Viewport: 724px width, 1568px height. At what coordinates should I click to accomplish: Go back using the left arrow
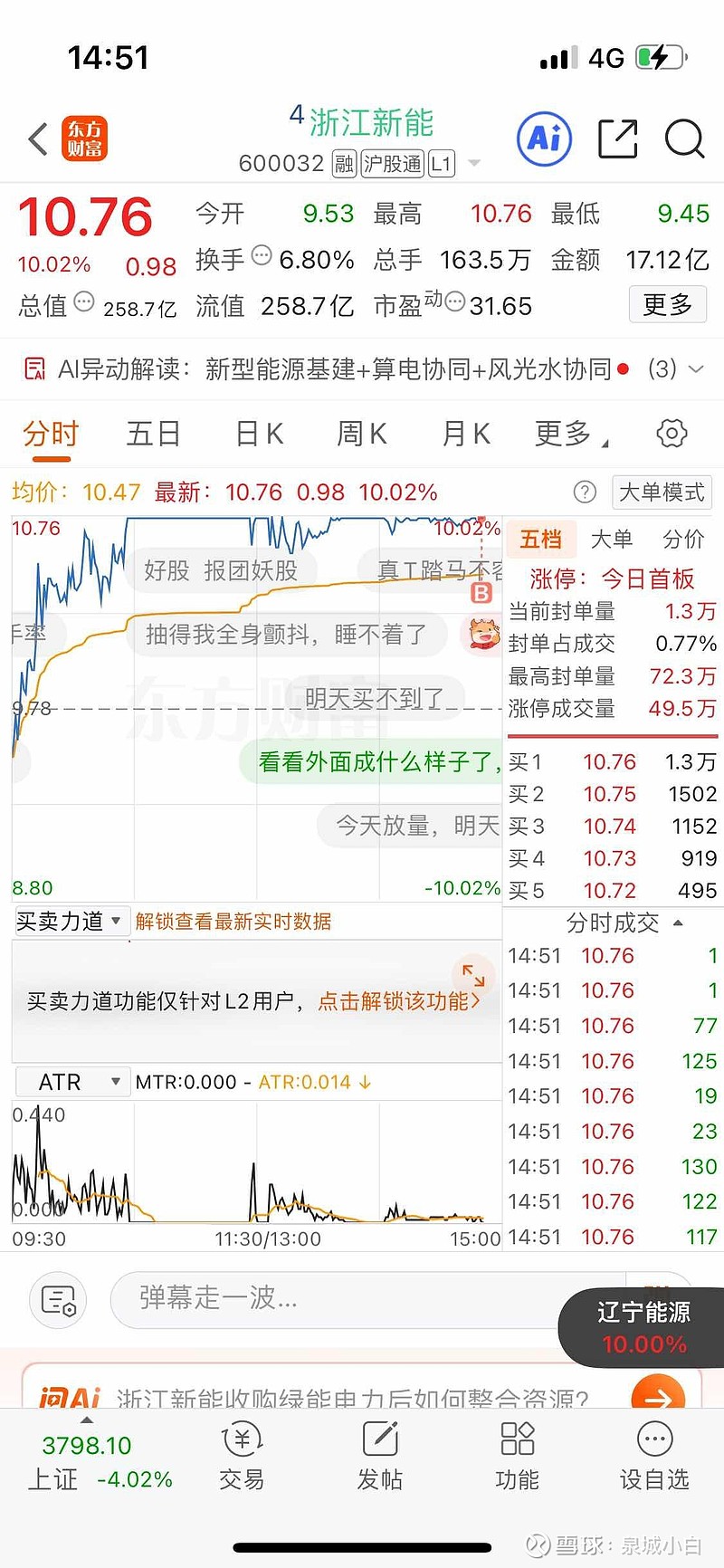point(38,139)
